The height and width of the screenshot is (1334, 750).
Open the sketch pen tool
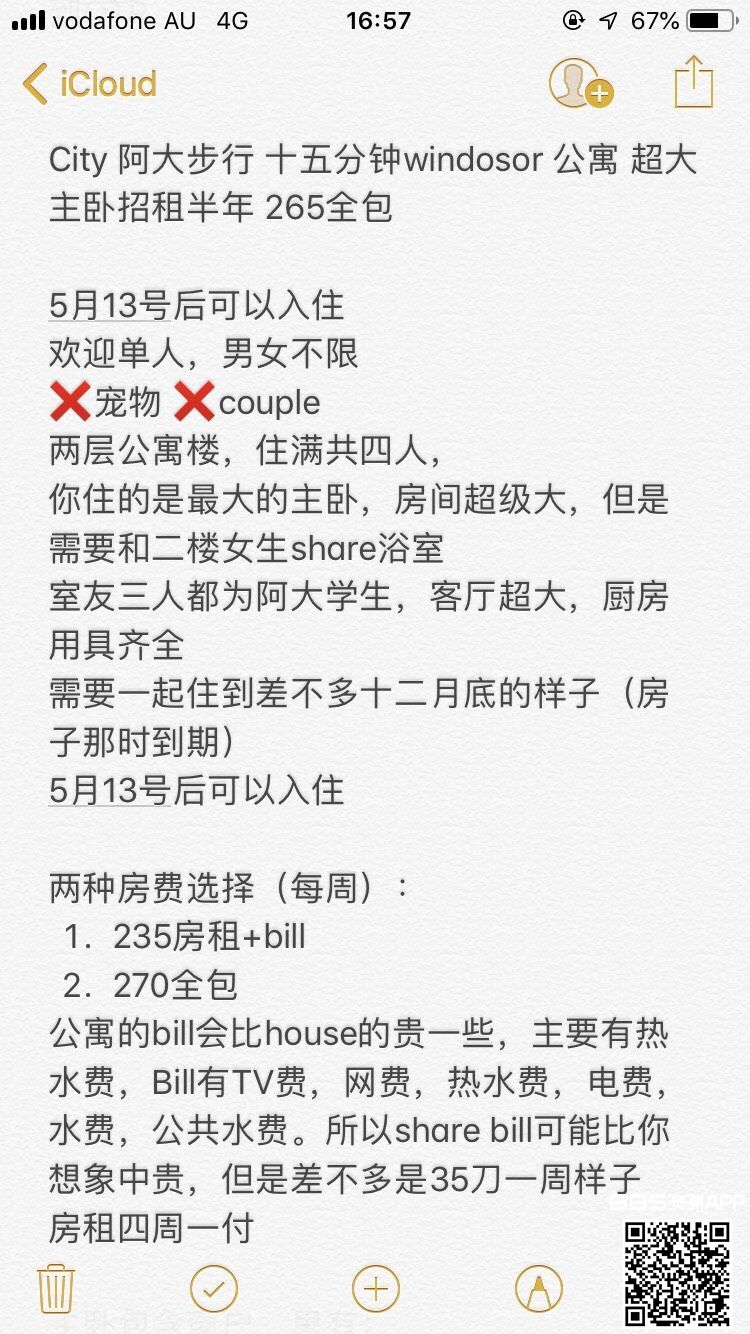pyautogui.click(x=538, y=1289)
